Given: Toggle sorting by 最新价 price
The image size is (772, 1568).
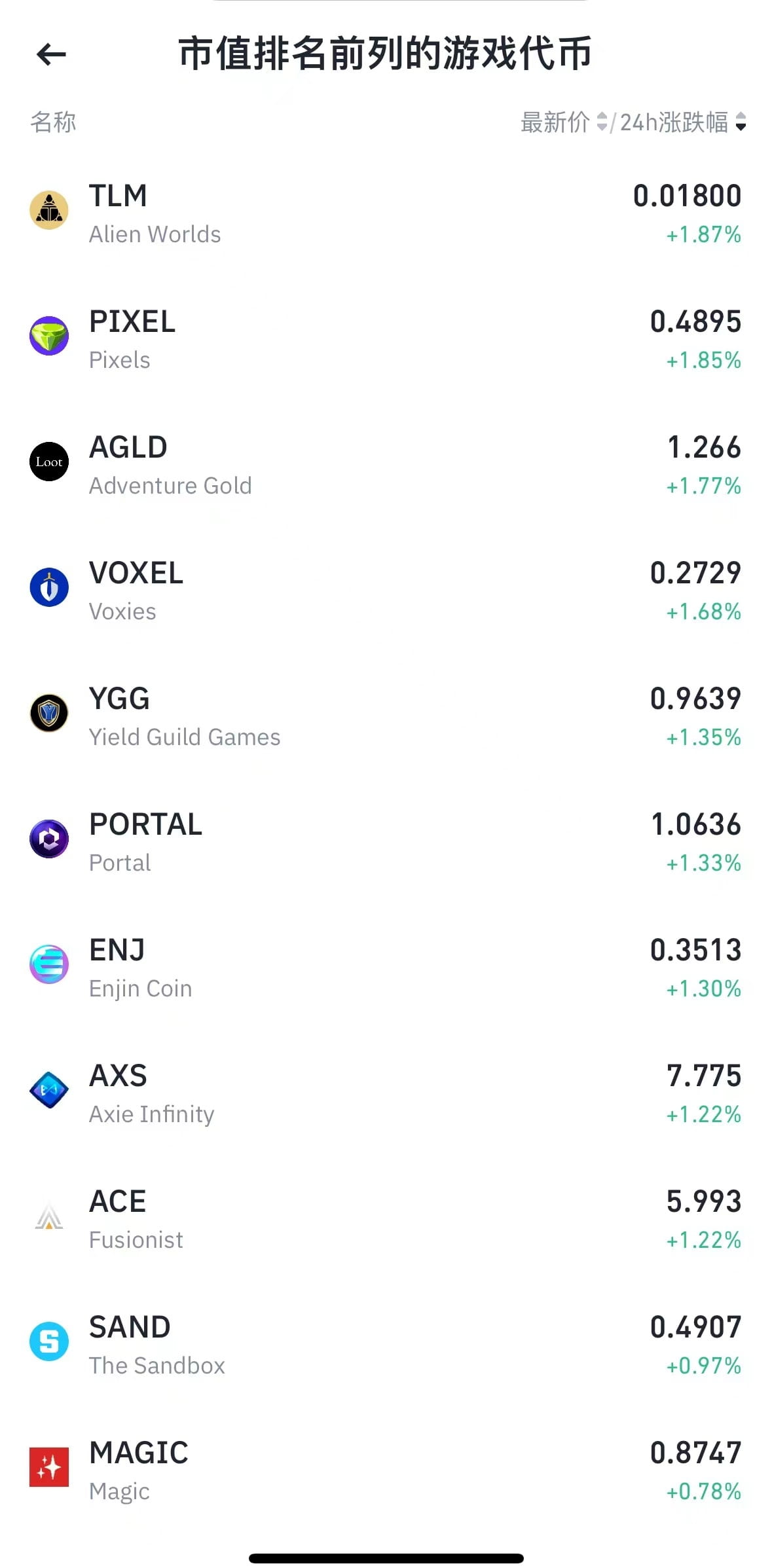Looking at the screenshot, I should point(564,122).
